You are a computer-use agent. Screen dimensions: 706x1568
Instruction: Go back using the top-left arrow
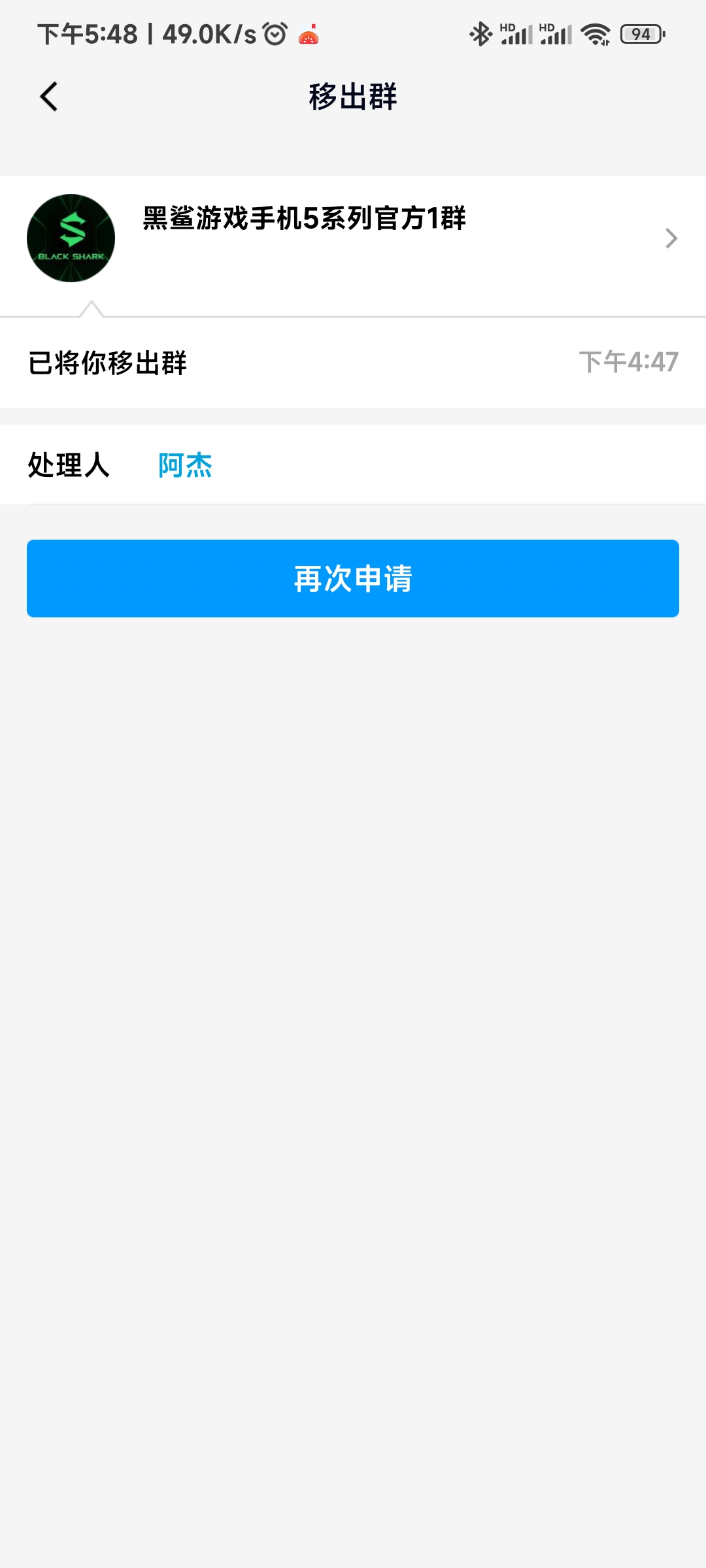49,97
